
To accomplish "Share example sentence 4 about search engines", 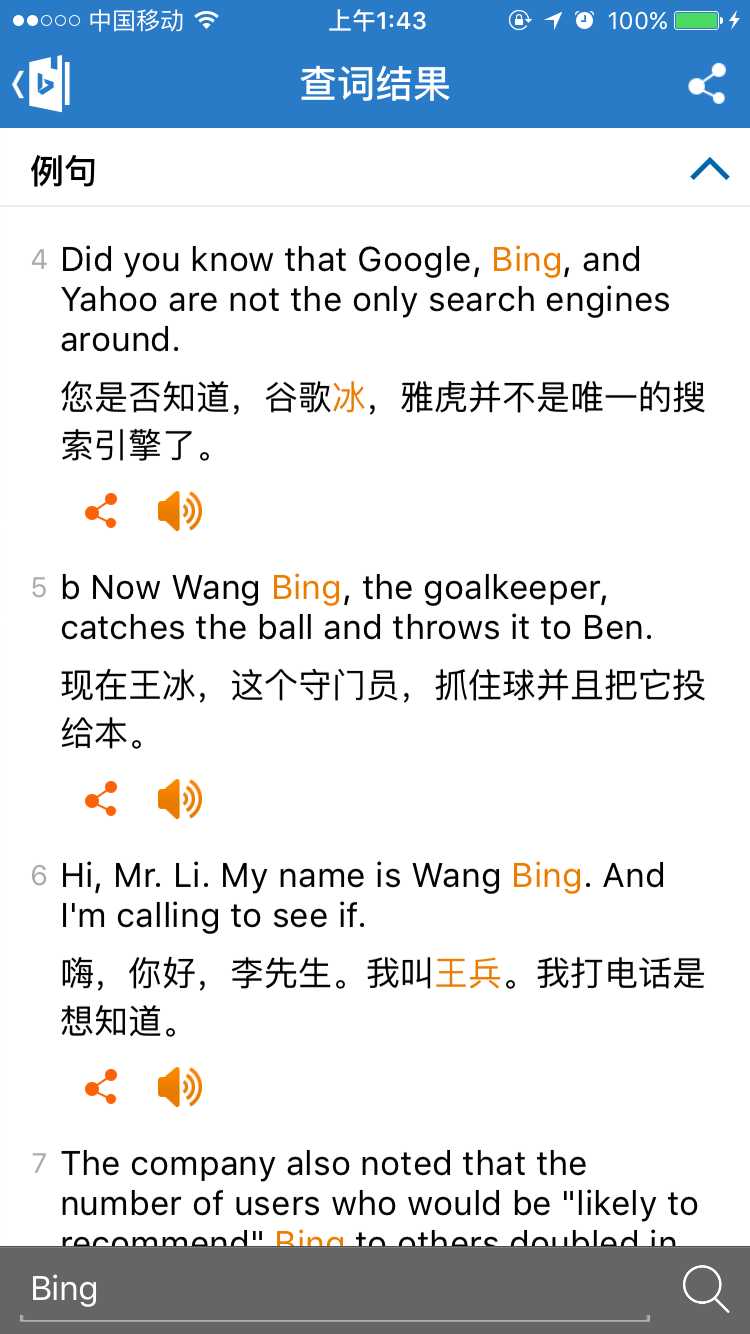I will coord(101,511).
